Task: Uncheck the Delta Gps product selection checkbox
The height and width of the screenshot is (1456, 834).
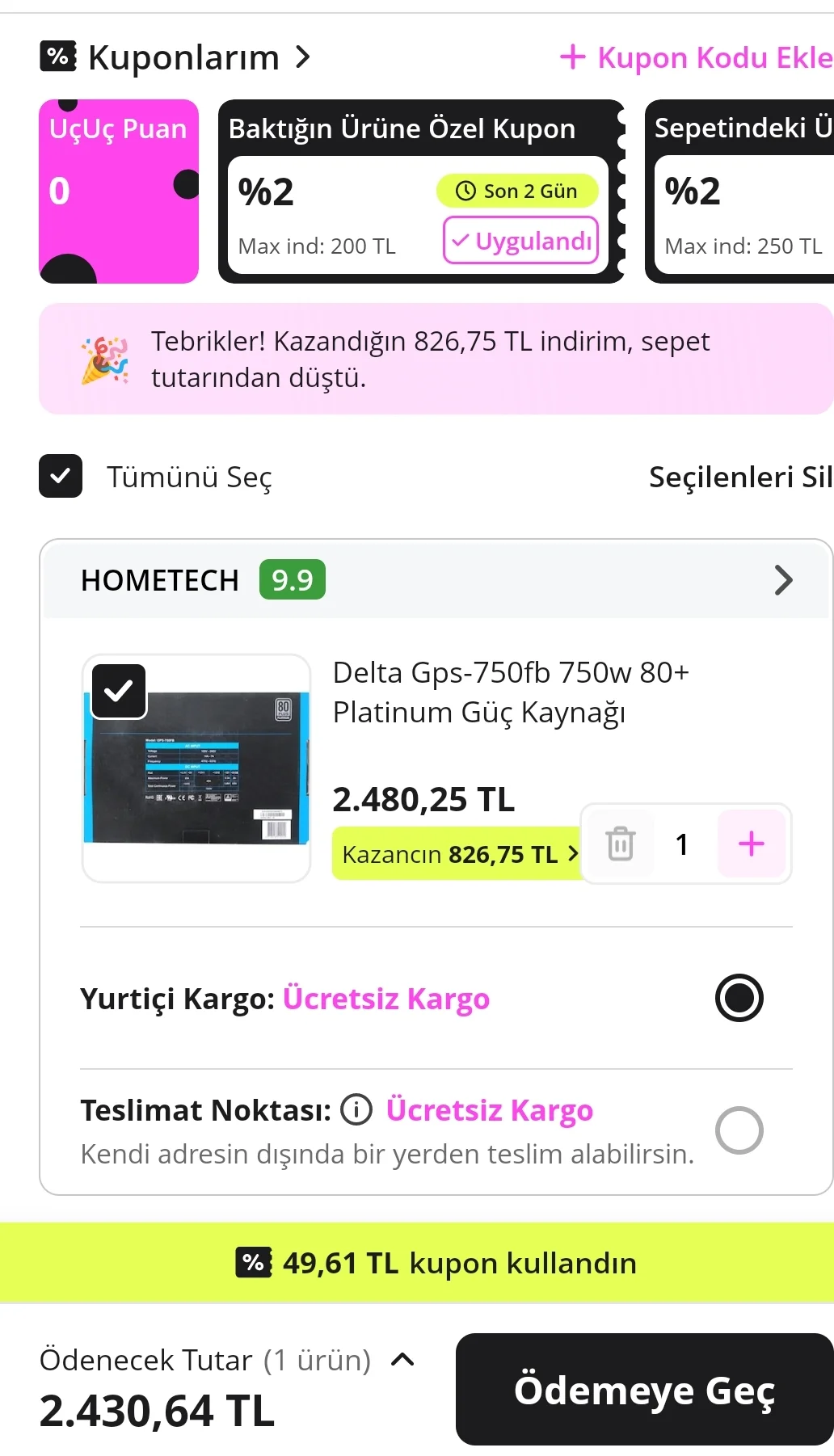Action: point(119,690)
